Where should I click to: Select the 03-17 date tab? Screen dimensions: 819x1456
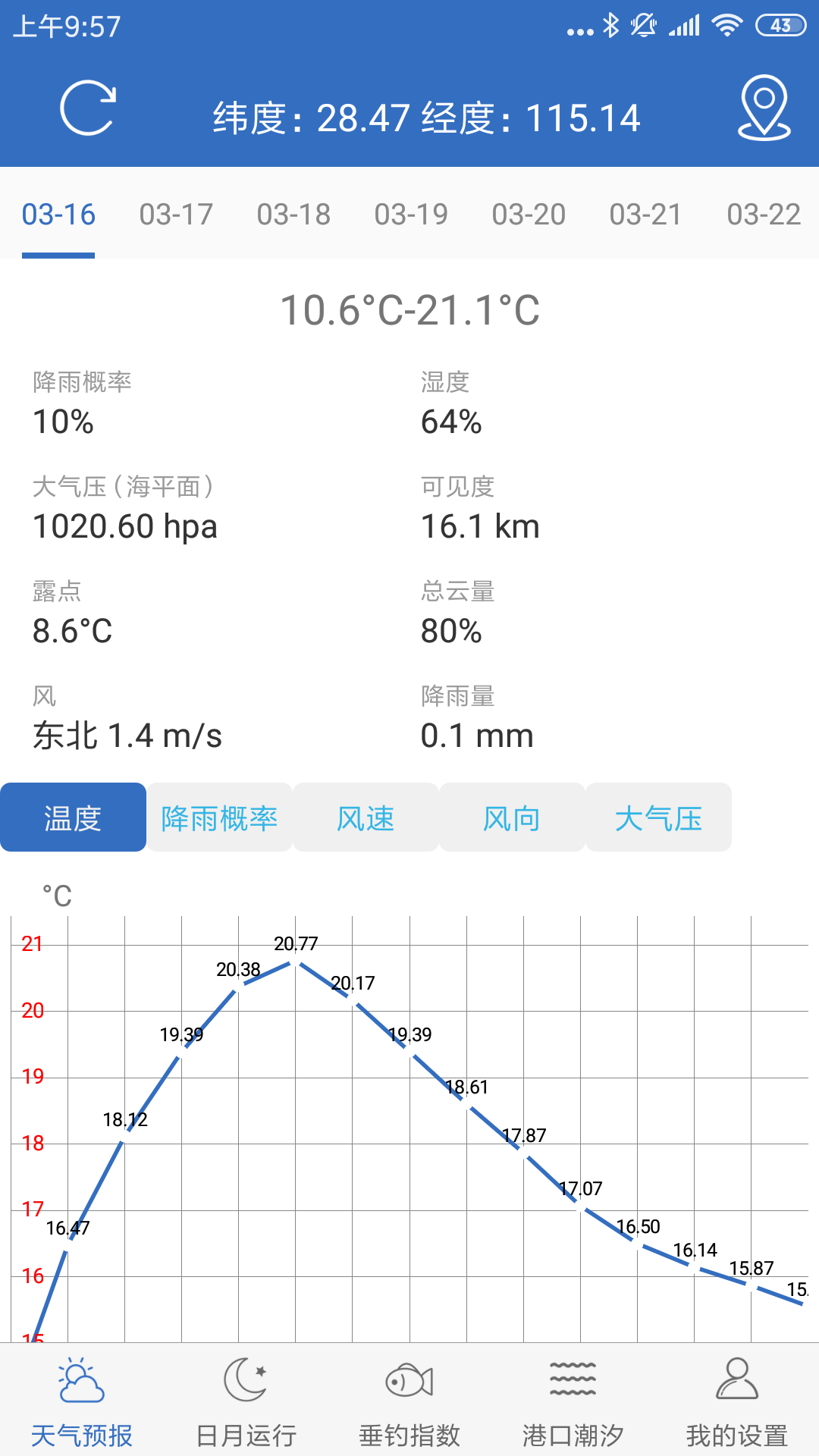[176, 214]
